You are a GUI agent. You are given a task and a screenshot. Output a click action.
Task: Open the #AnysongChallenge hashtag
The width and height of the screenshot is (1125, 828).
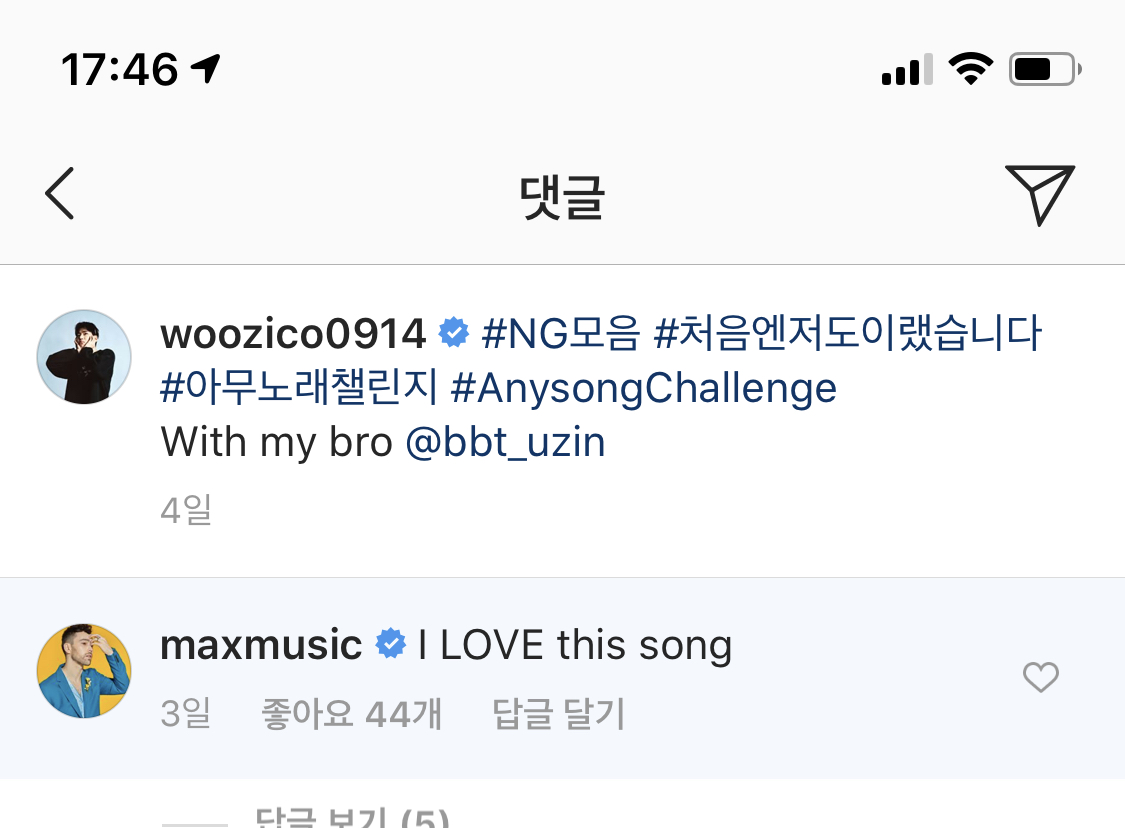pyautogui.click(x=643, y=388)
